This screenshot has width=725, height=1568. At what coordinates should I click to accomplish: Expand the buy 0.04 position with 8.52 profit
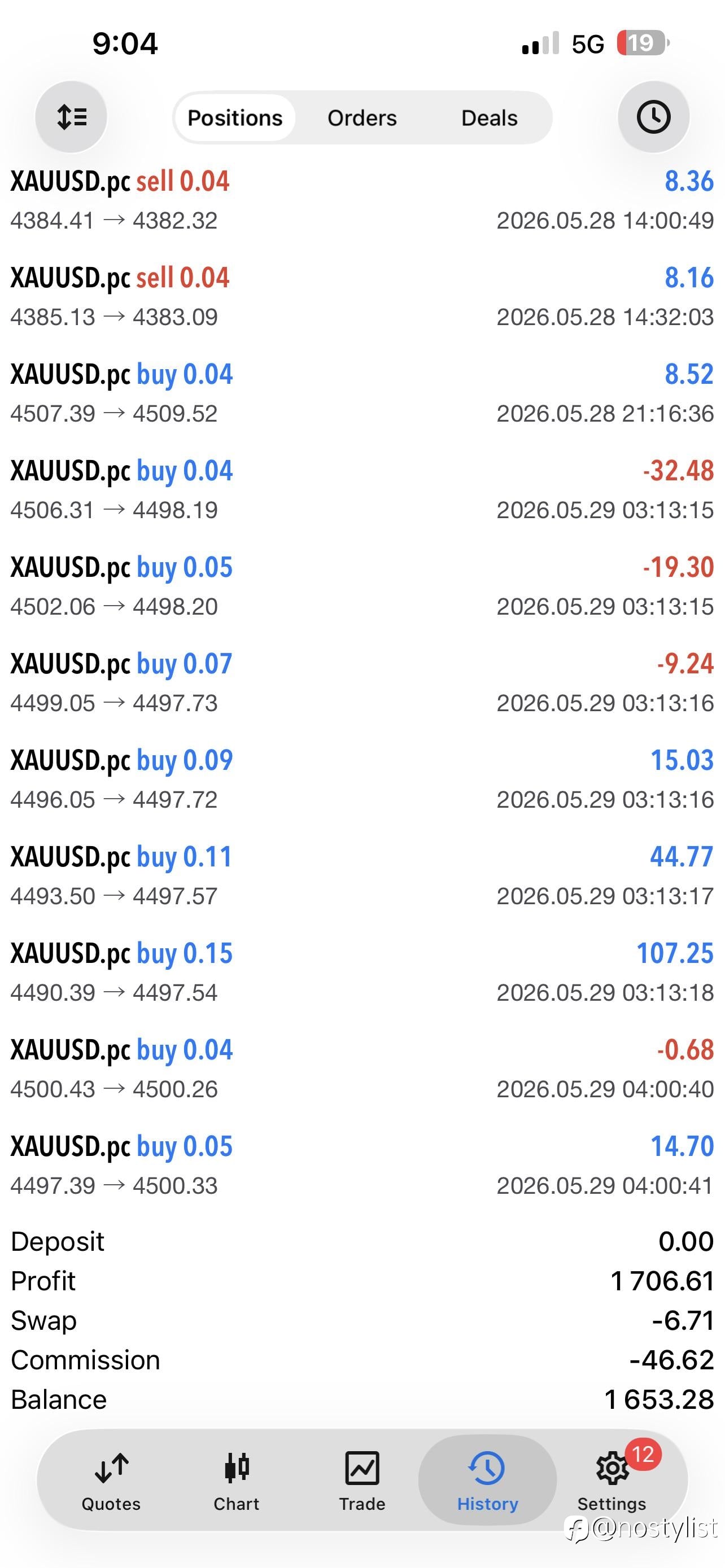[362, 393]
